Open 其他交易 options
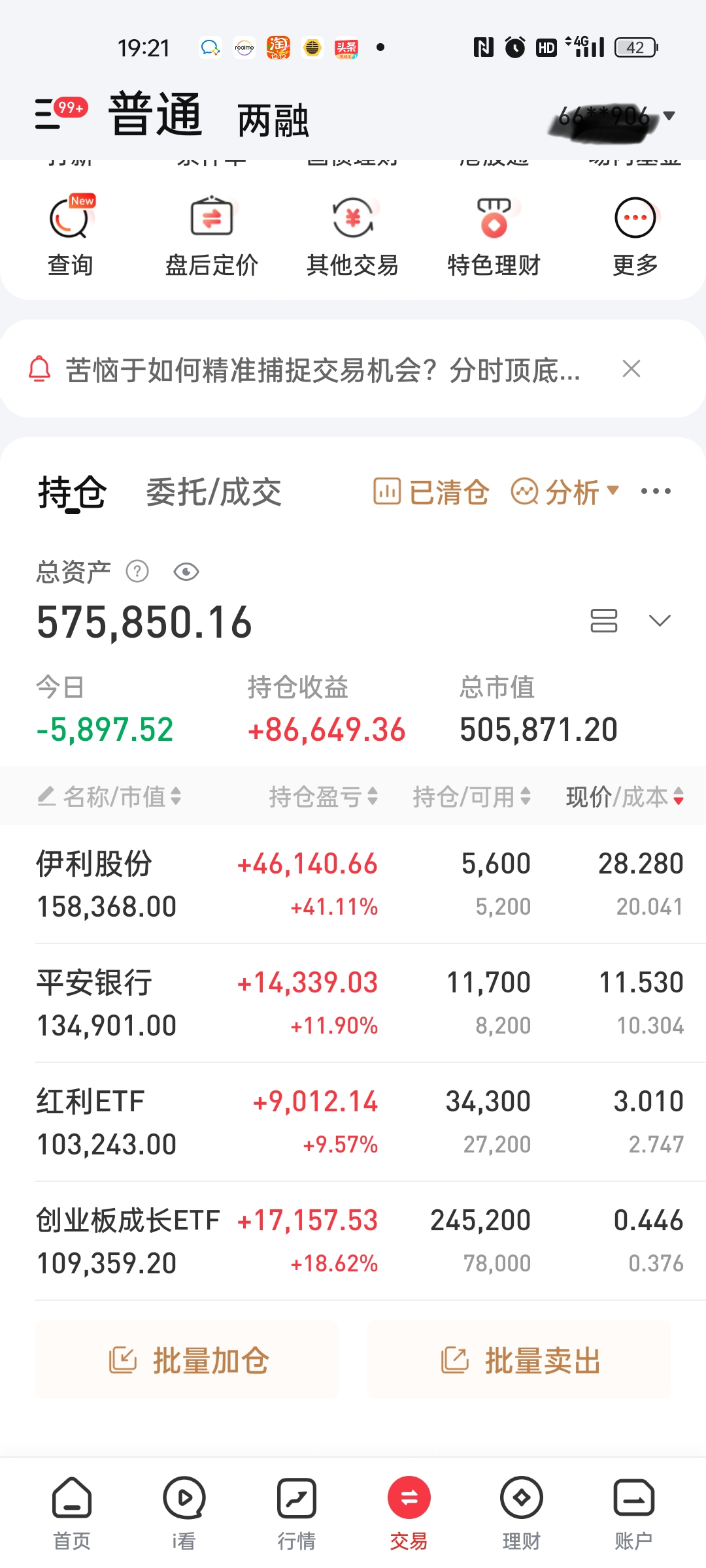This screenshot has height=1568, width=706. (352, 237)
